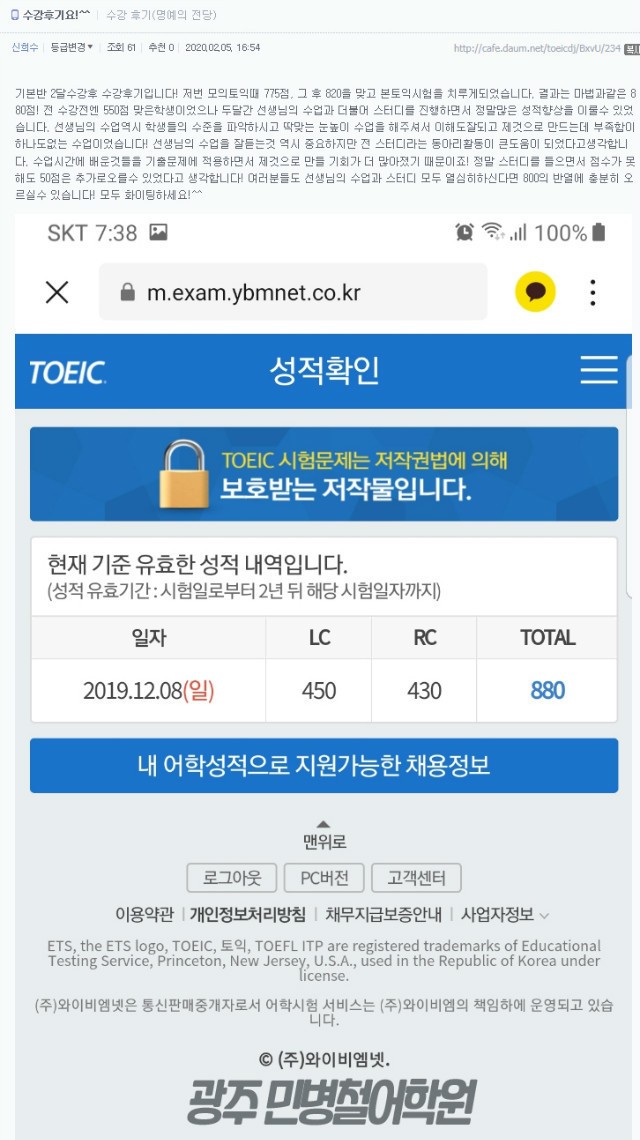The height and width of the screenshot is (1140, 640).
Task: Open the cafe.daum.net post address link
Action: tap(537, 48)
